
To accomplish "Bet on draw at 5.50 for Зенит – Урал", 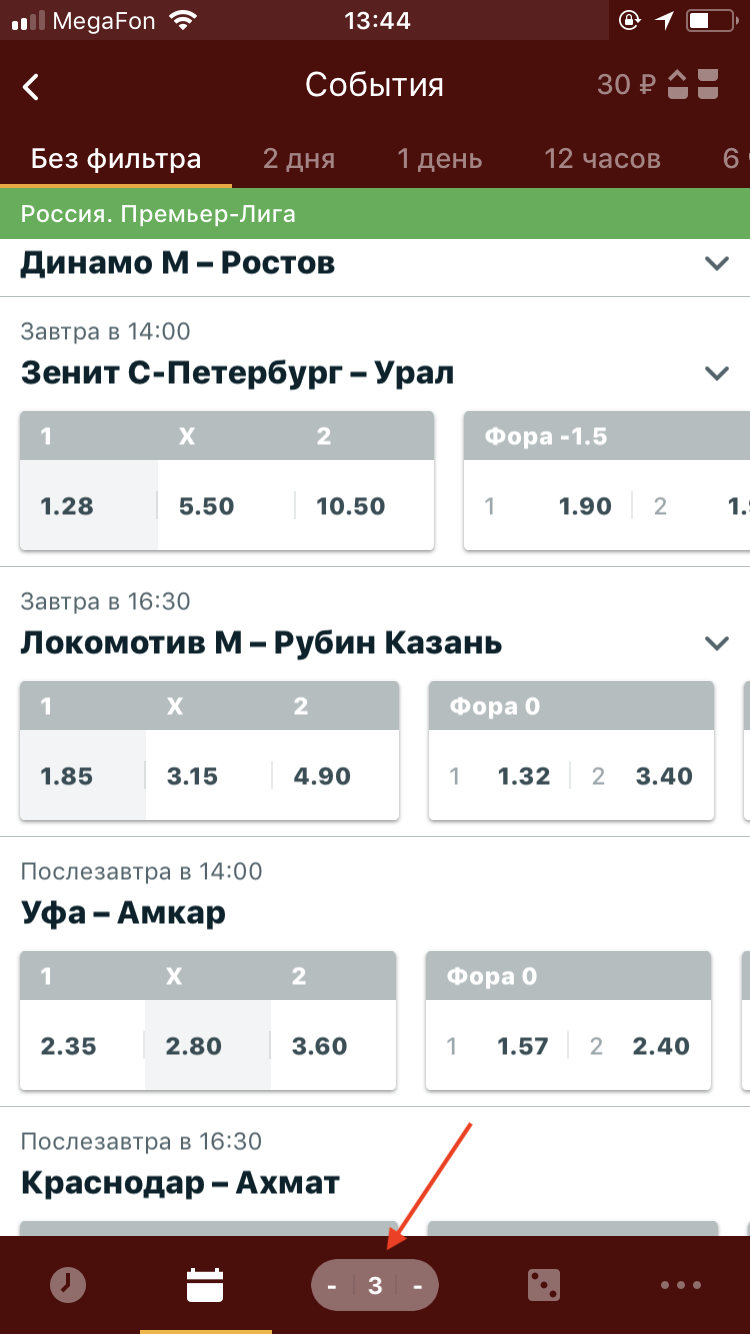I will tap(227, 505).
